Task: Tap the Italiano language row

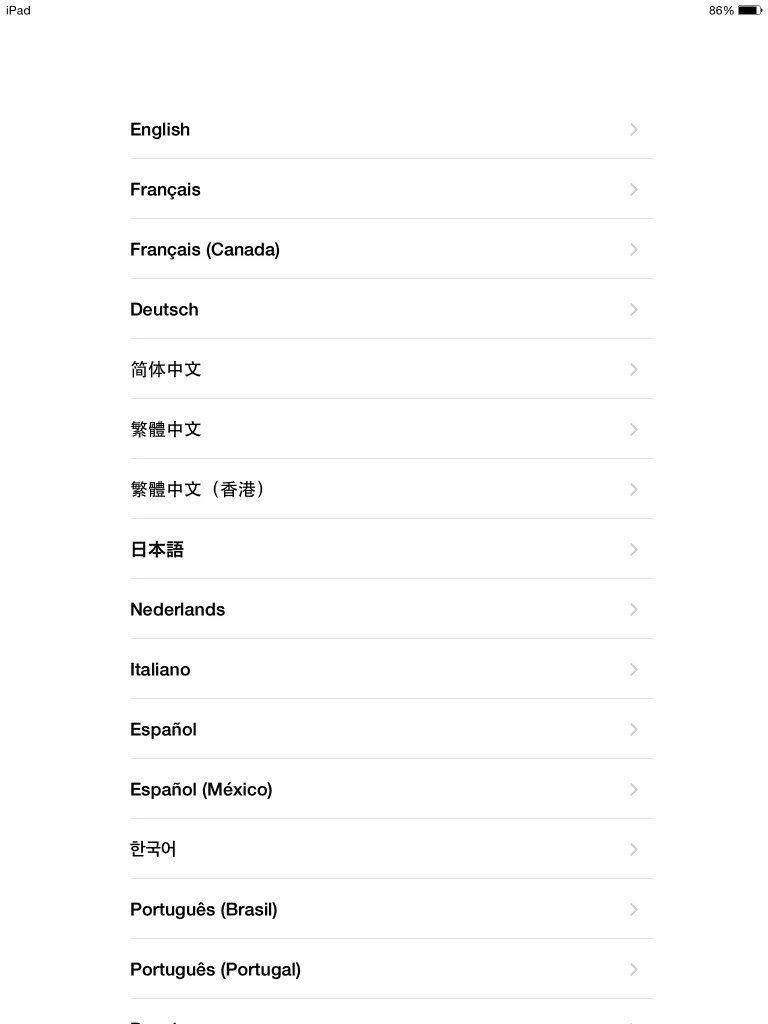Action: pos(160,669)
